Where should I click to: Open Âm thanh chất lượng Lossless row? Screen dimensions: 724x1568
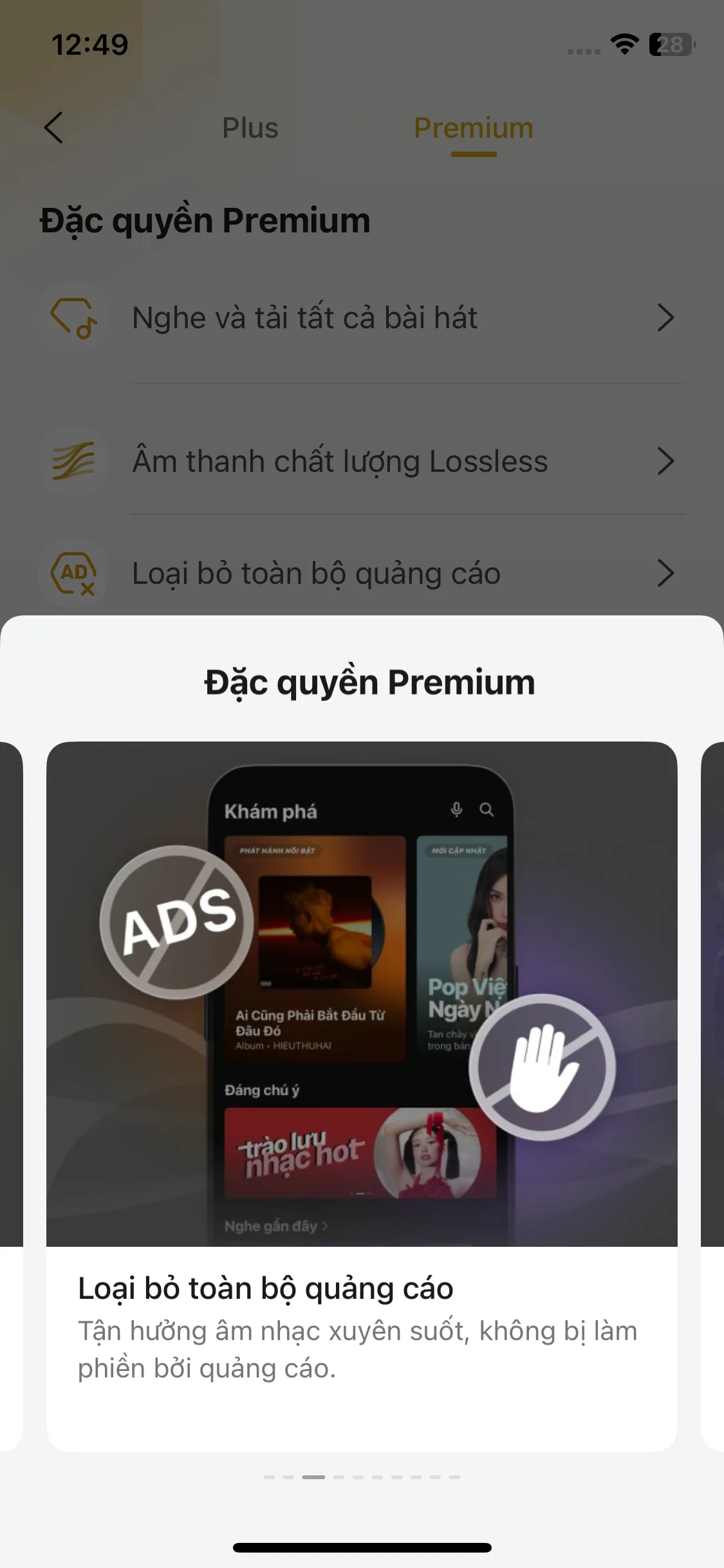[x=360, y=462]
